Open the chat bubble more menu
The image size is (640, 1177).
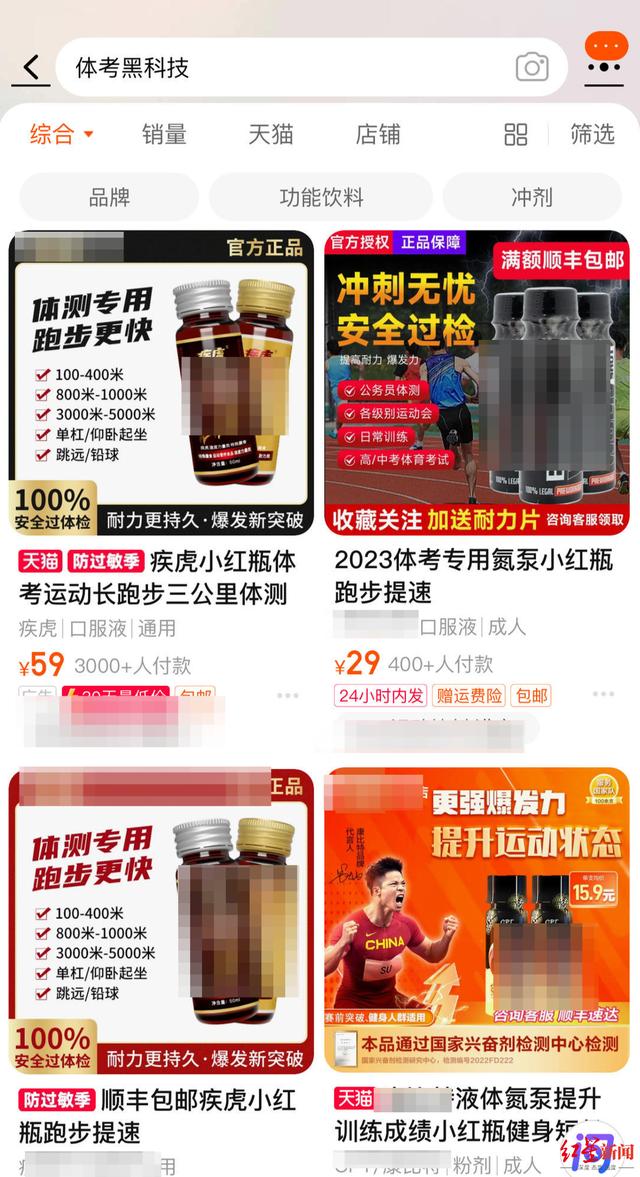pyautogui.click(x=605, y=55)
